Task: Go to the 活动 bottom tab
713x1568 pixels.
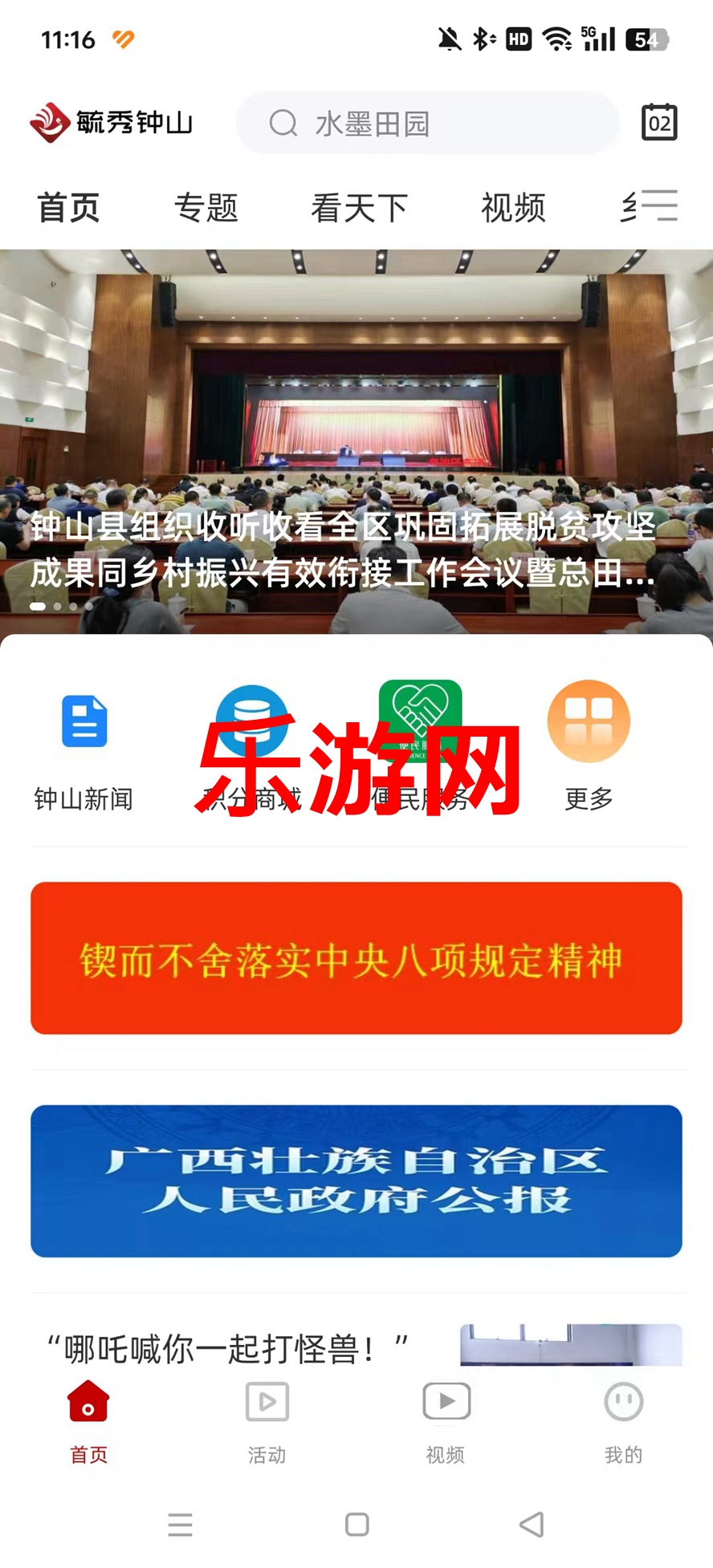Action: tap(267, 1421)
